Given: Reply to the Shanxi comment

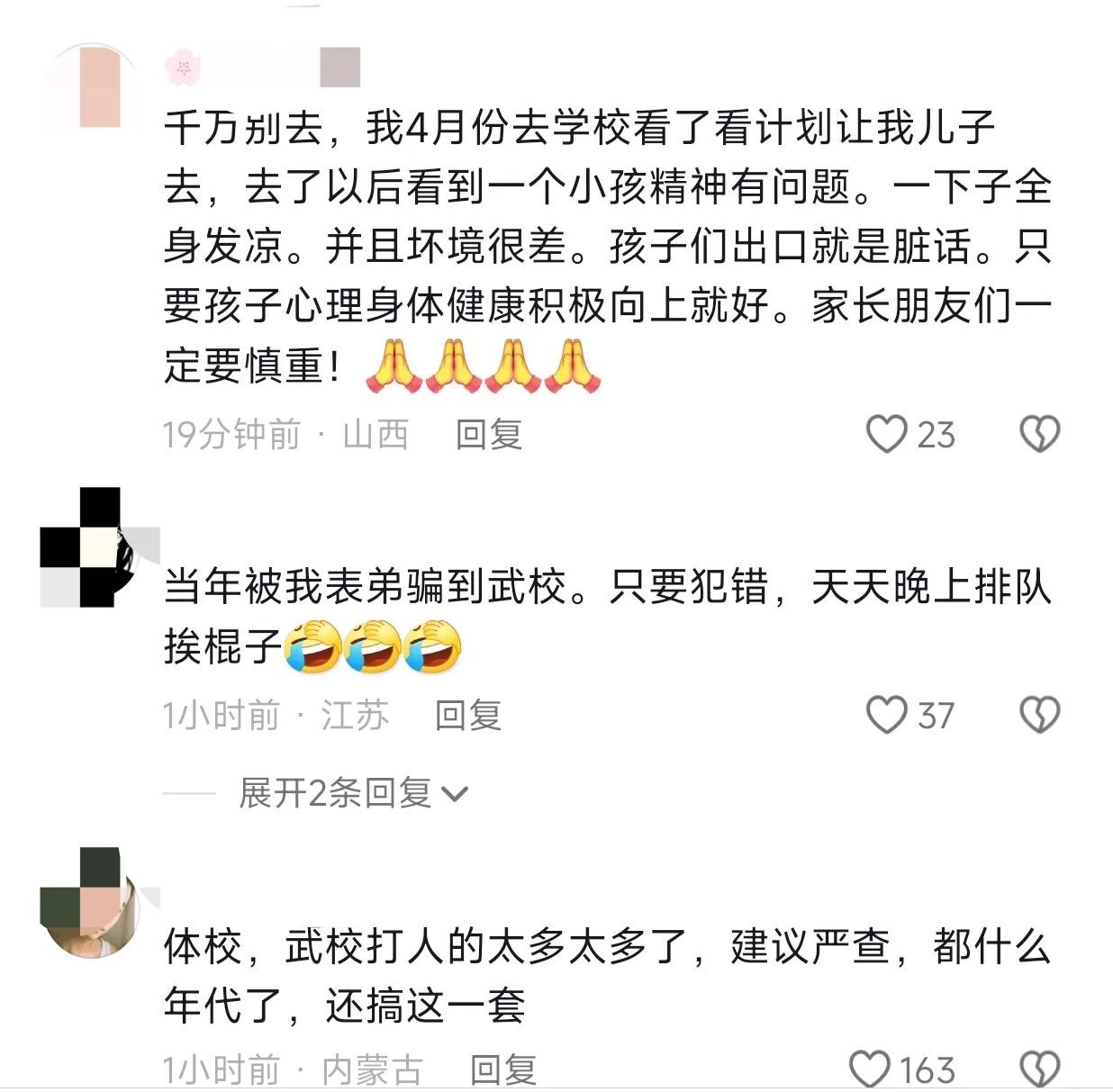Looking at the screenshot, I should coord(489,435).
